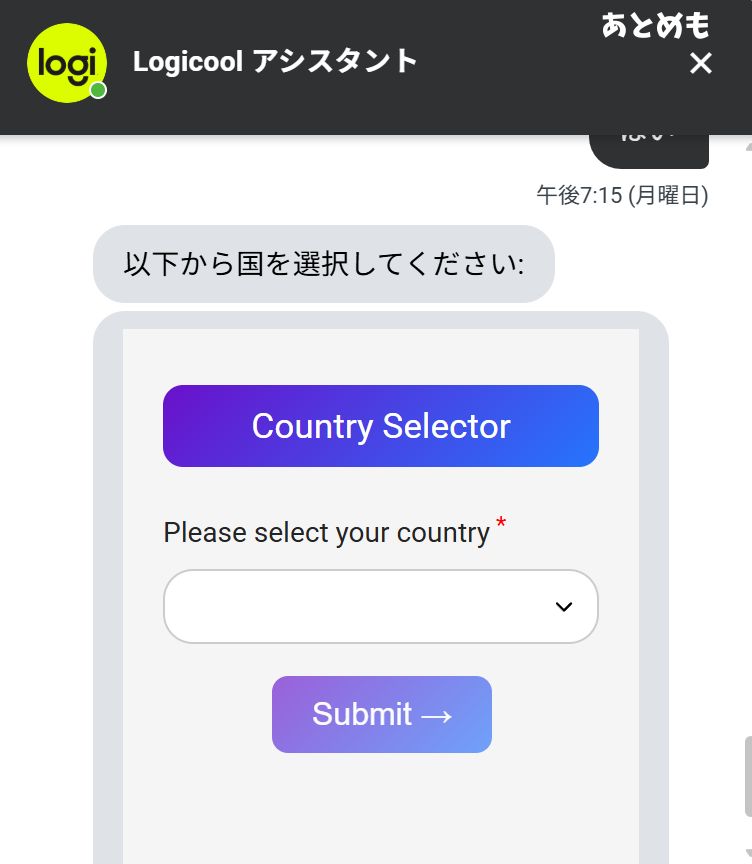Close the Logicool assistant chat
The image size is (752, 864).
(701, 64)
